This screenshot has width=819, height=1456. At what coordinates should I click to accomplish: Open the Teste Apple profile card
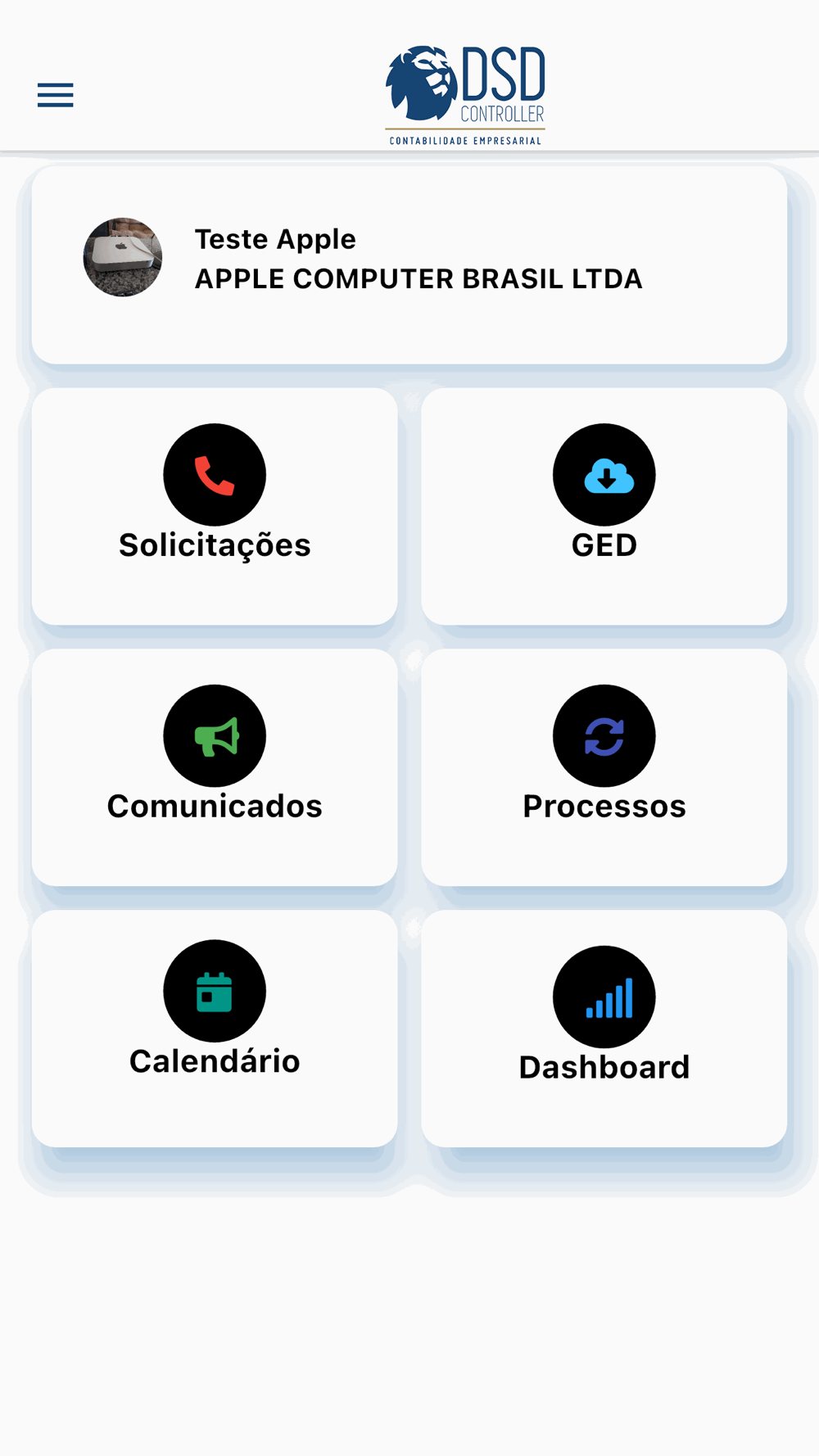point(409,265)
